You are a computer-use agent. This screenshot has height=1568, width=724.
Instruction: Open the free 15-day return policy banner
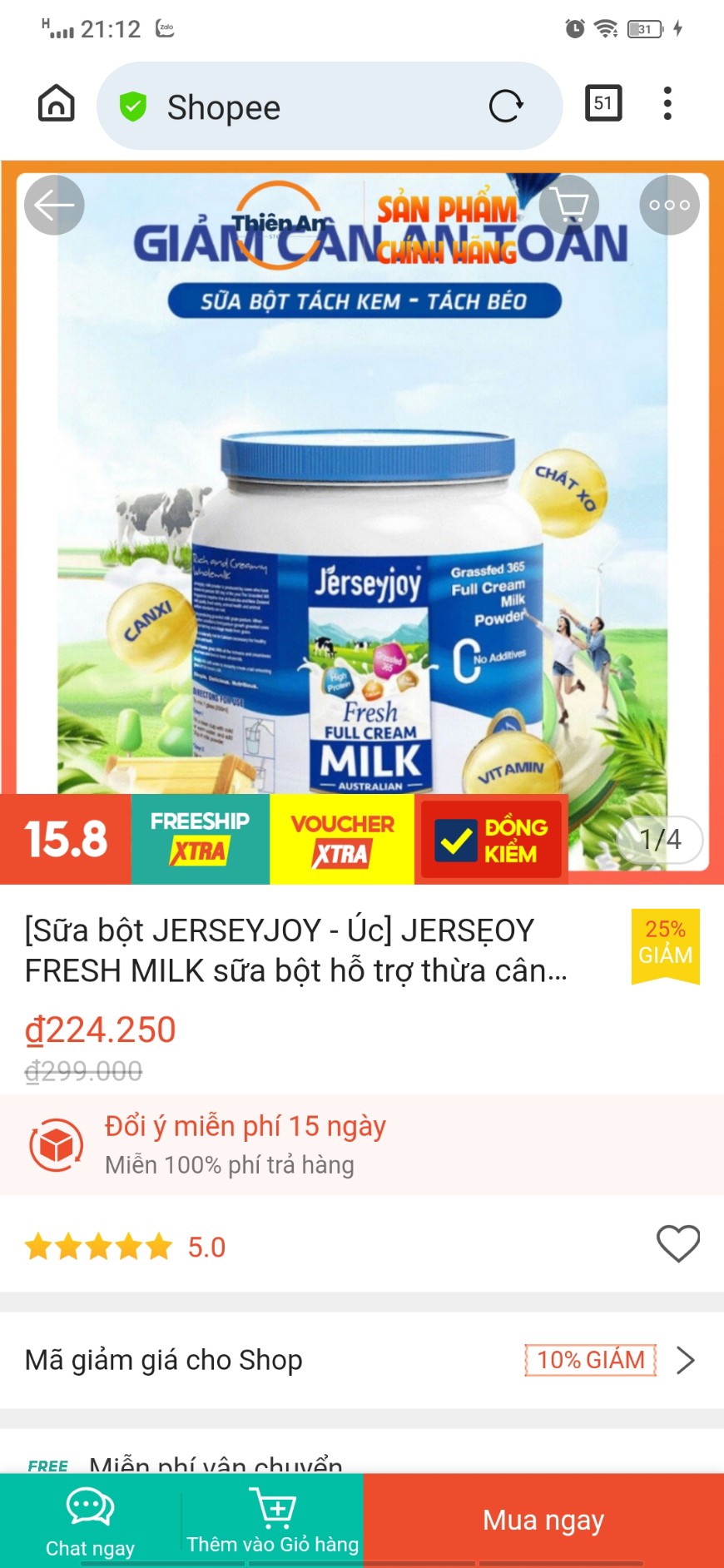point(362,1144)
